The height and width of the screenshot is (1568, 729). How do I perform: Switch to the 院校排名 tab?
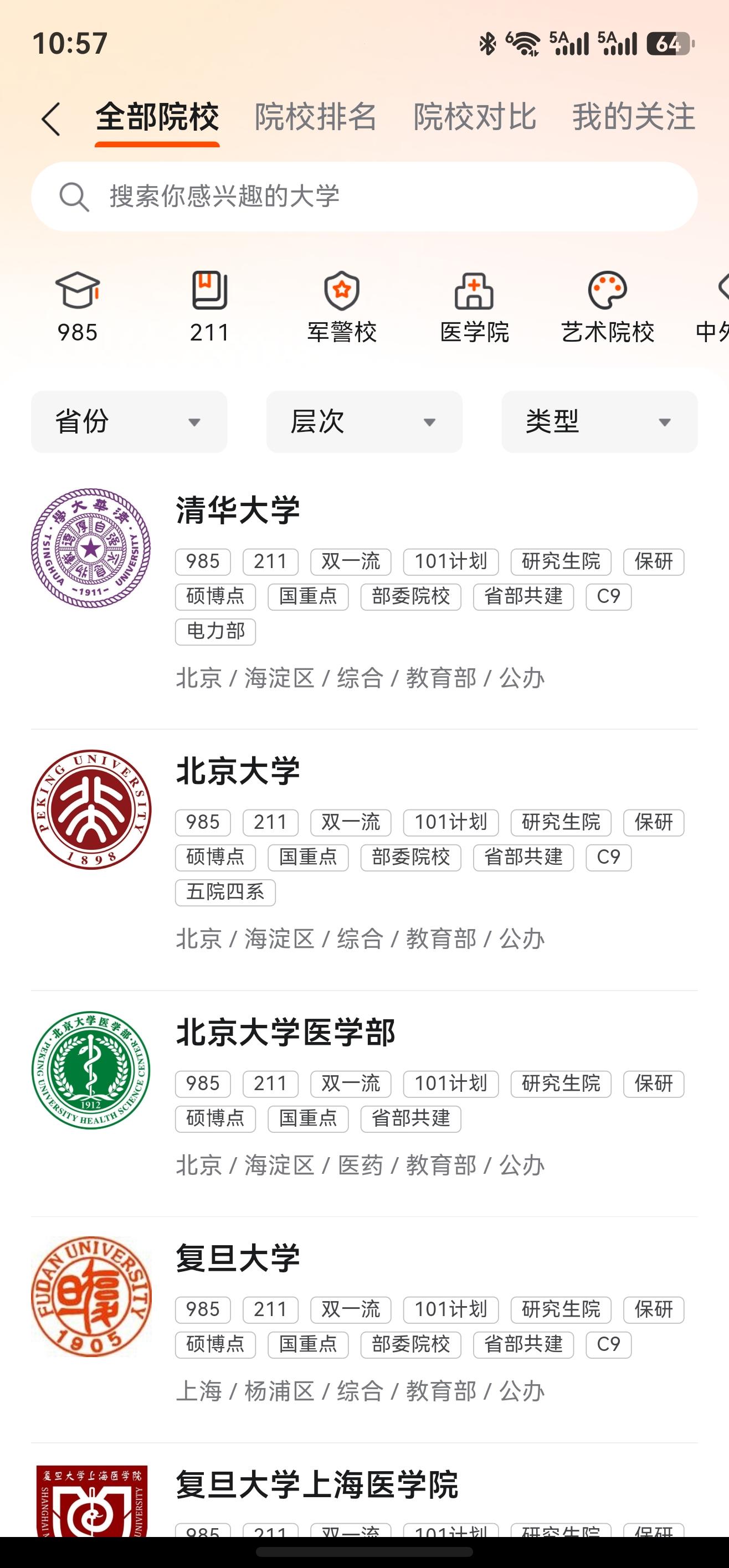coord(315,117)
